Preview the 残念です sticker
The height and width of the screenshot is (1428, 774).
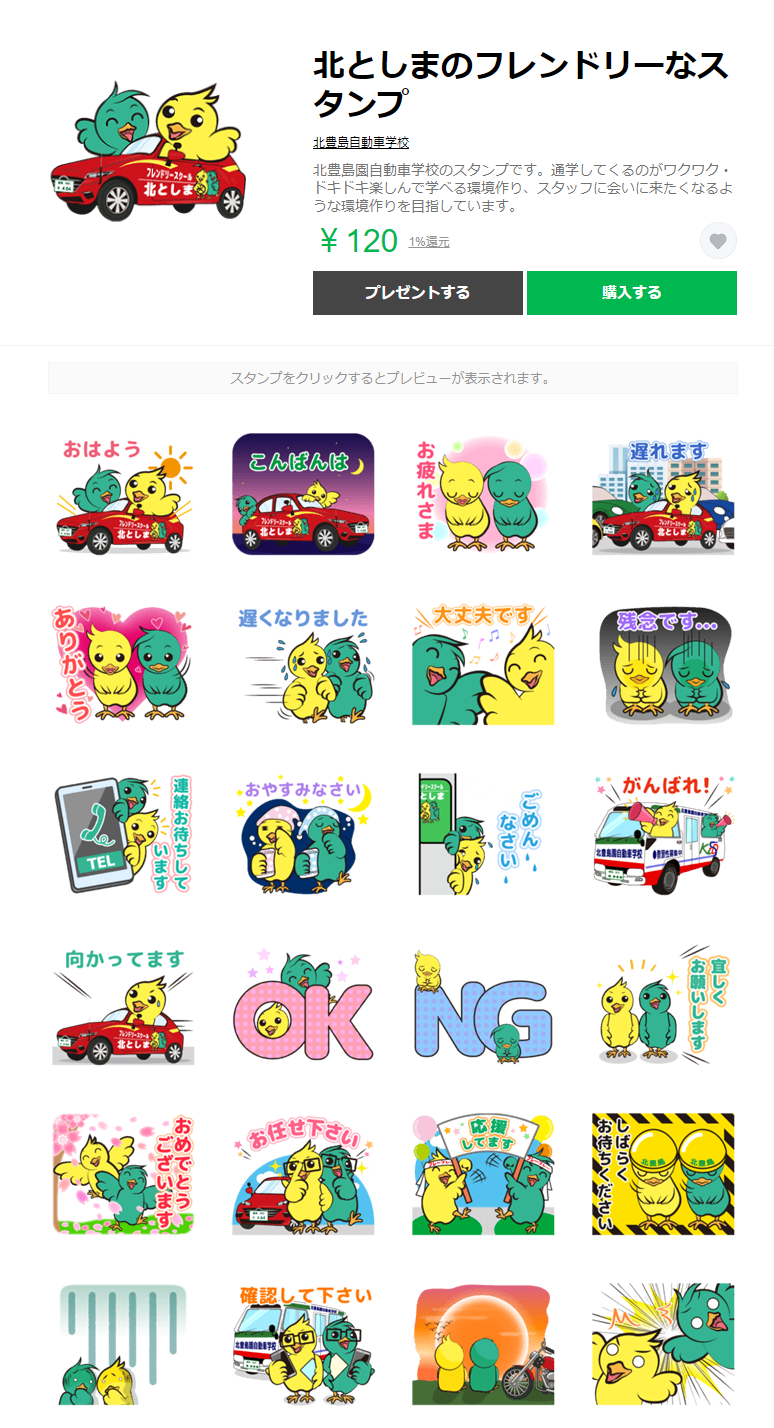click(x=663, y=664)
